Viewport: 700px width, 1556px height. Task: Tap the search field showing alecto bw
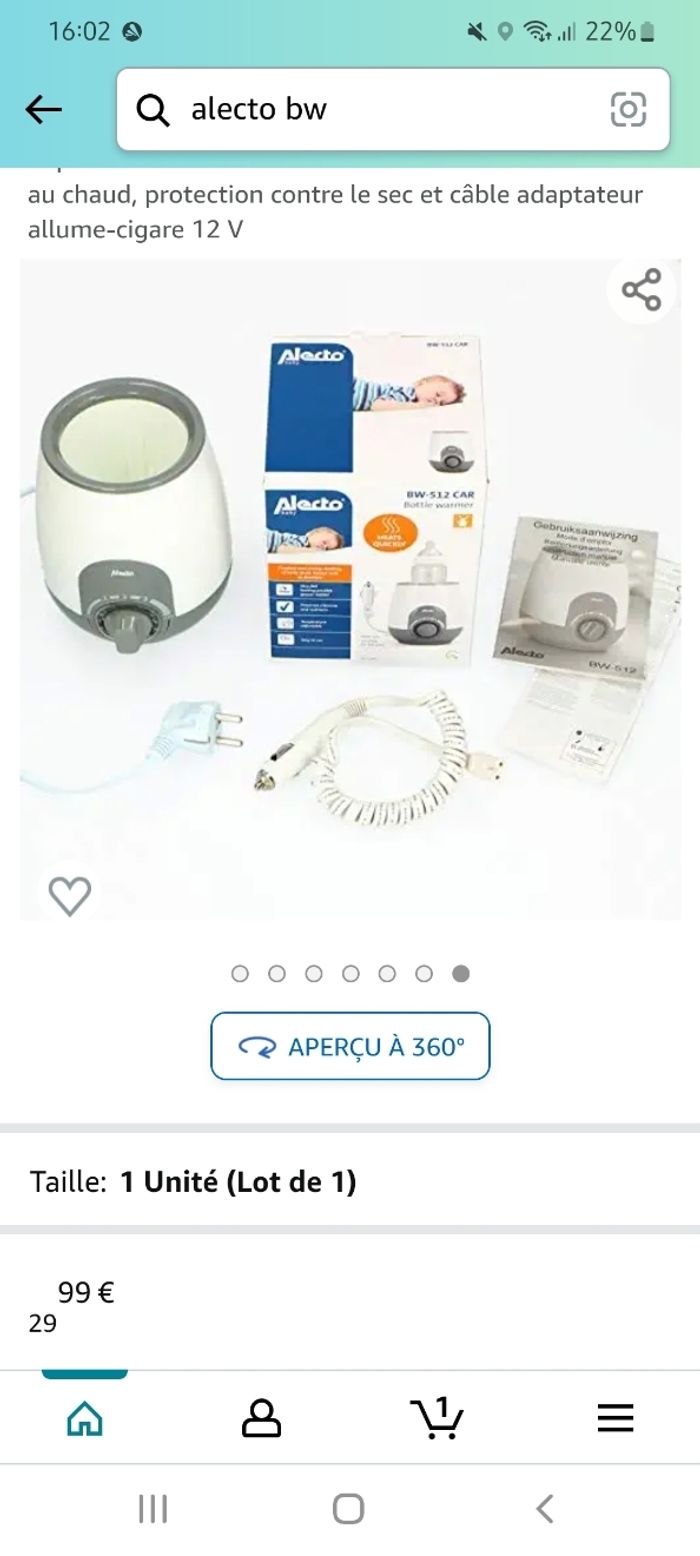380,110
